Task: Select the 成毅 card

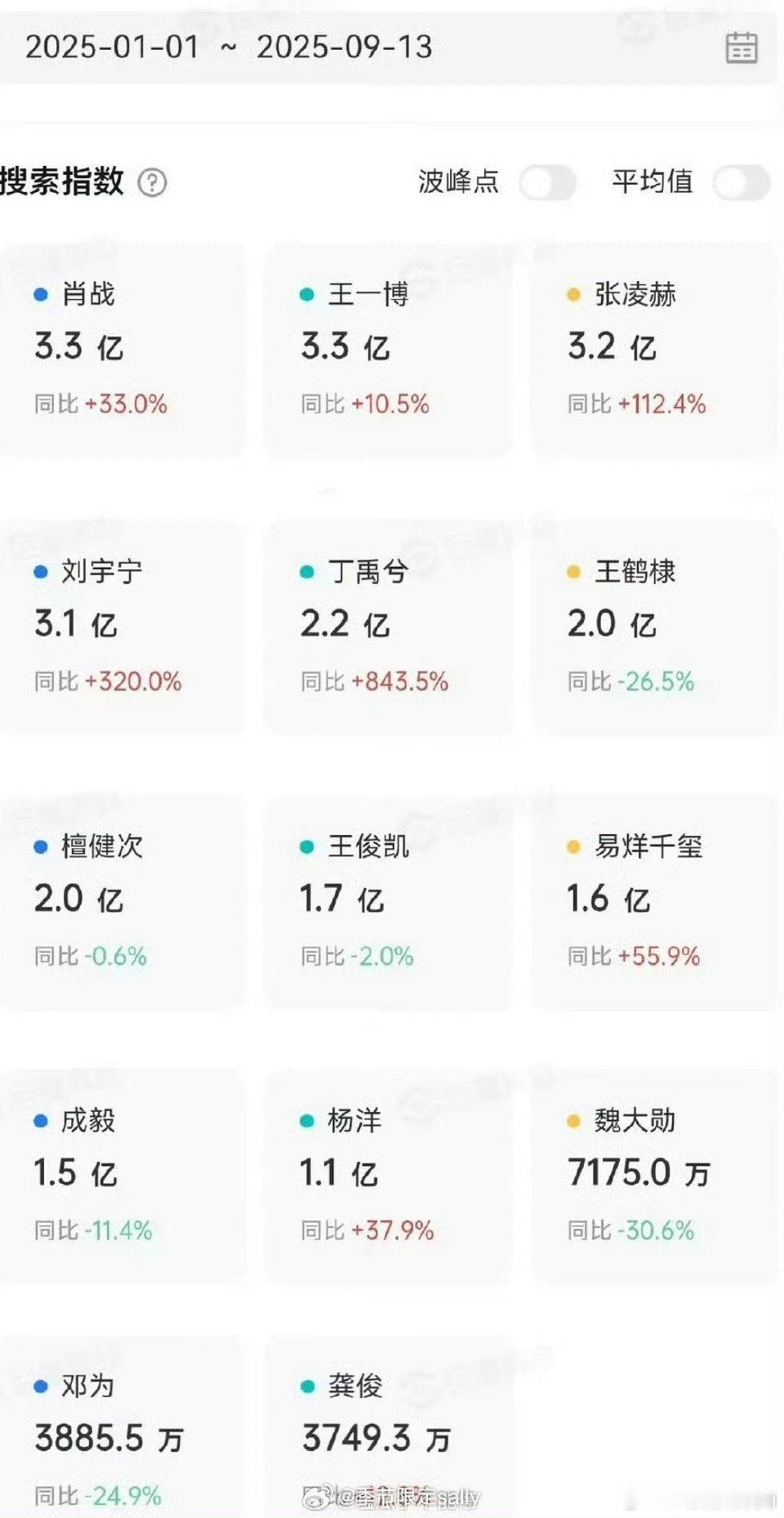Action: coord(122,1176)
